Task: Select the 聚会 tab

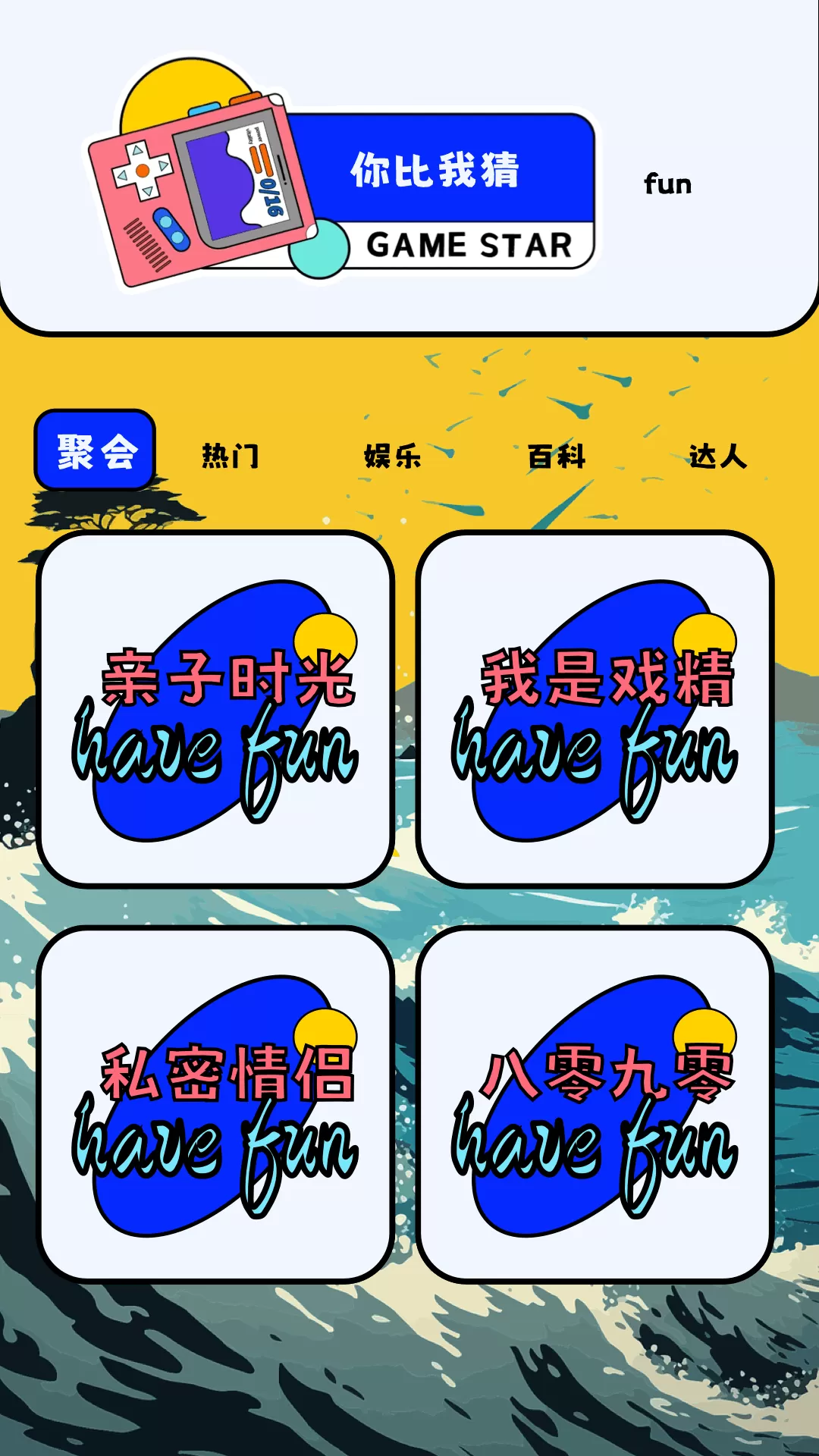Action: click(x=95, y=451)
